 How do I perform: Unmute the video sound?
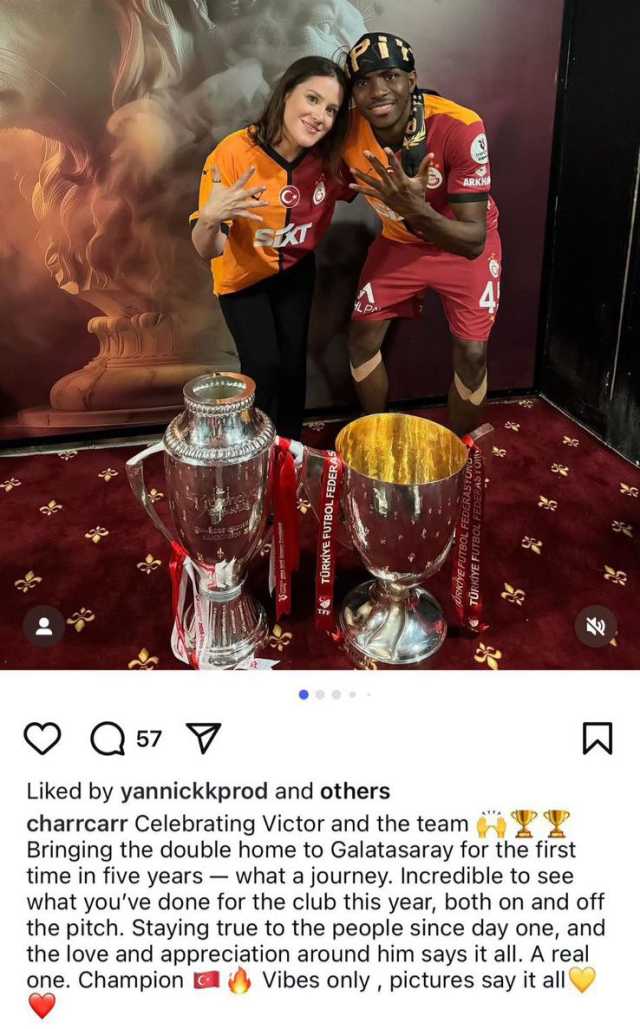(x=596, y=626)
